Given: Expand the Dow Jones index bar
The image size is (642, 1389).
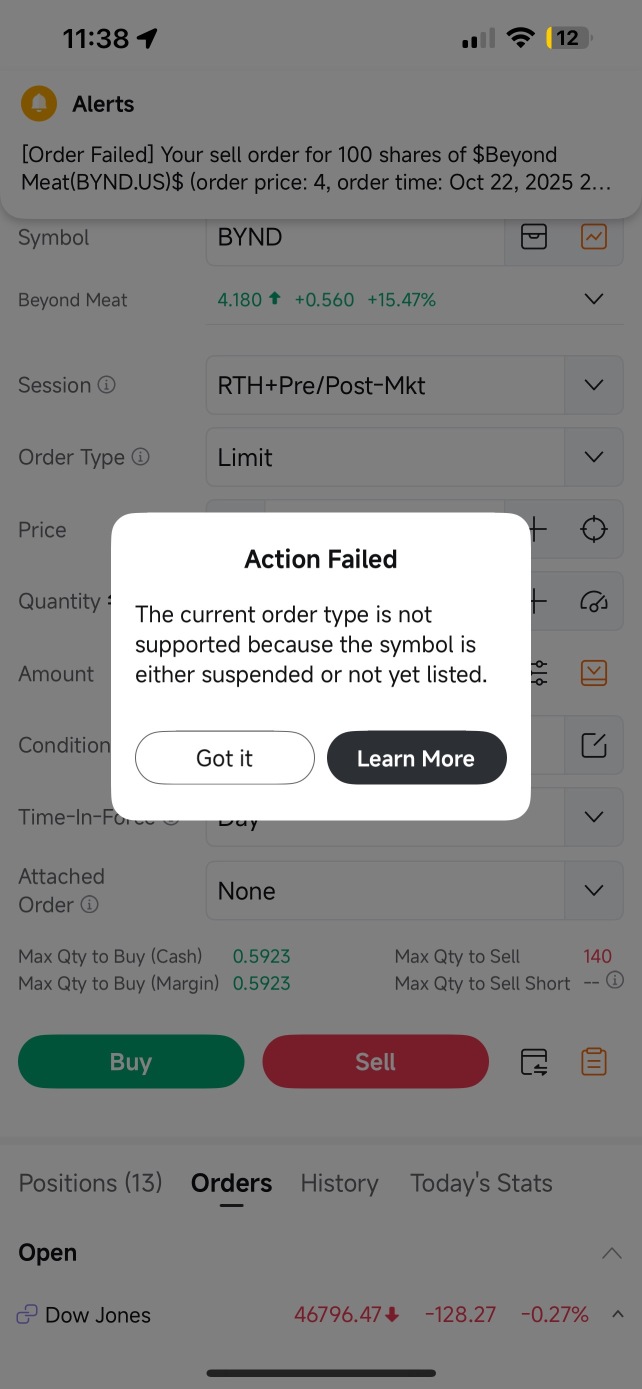Looking at the screenshot, I should click(x=617, y=1314).
